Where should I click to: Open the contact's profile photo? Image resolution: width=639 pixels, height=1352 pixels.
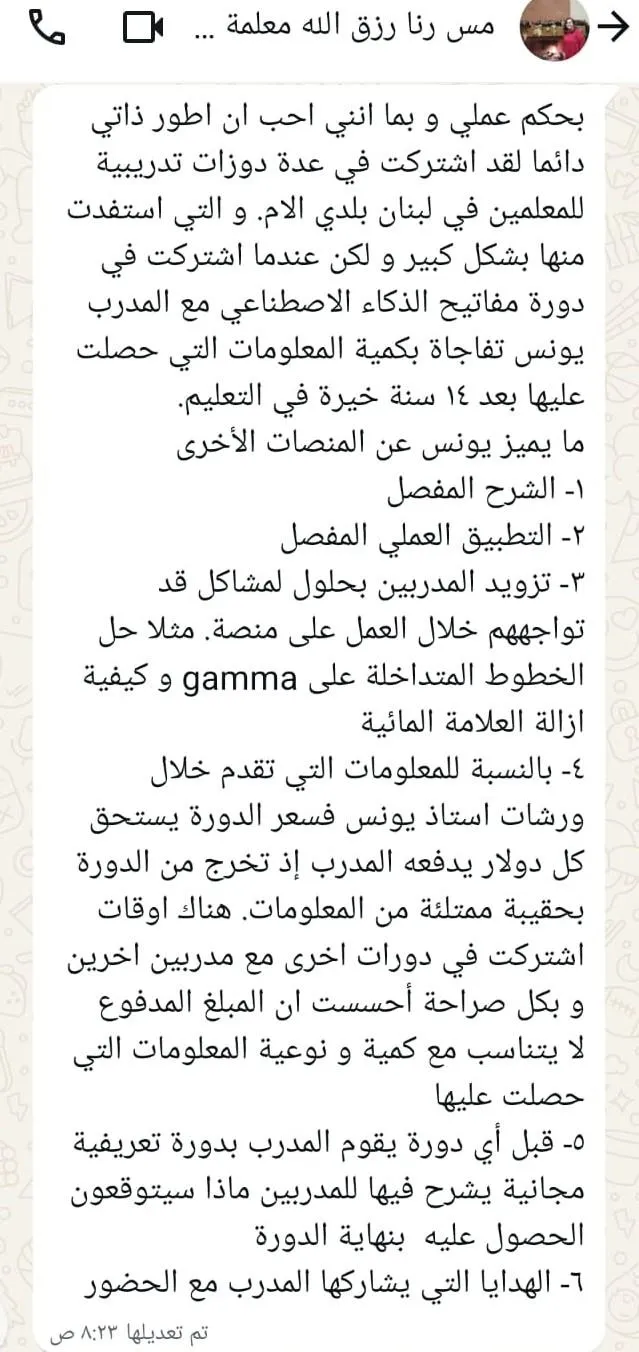(554, 31)
